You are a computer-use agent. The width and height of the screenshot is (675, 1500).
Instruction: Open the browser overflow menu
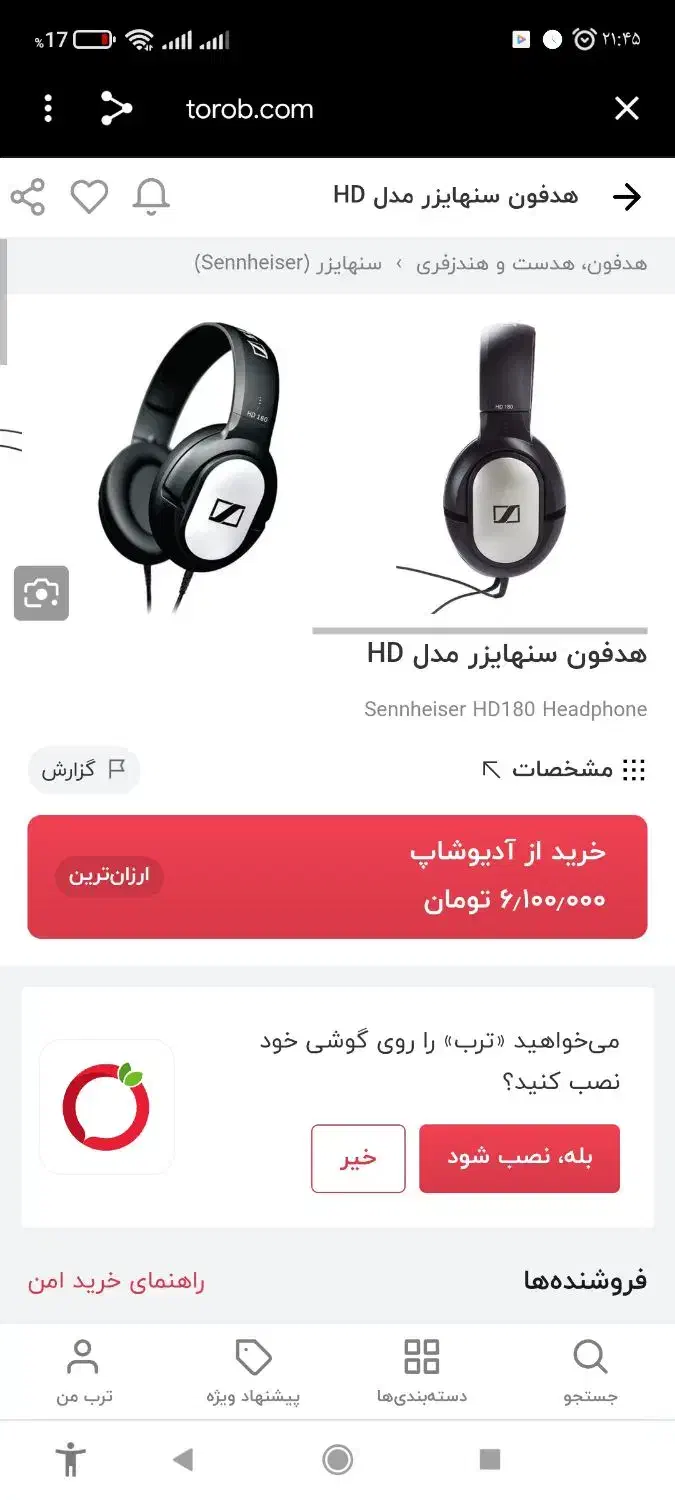[x=48, y=109]
